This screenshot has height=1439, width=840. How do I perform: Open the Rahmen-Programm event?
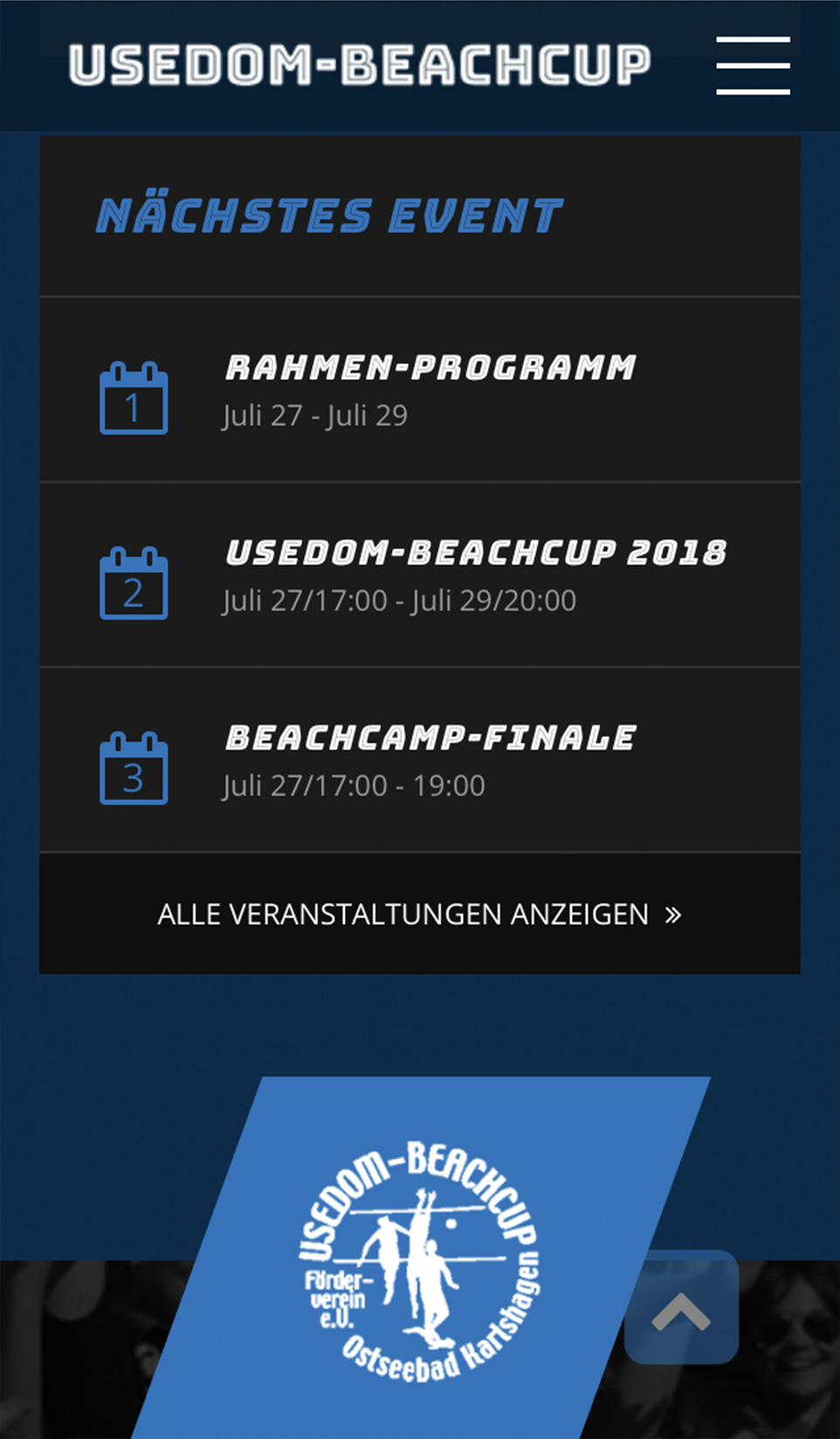pos(430,368)
